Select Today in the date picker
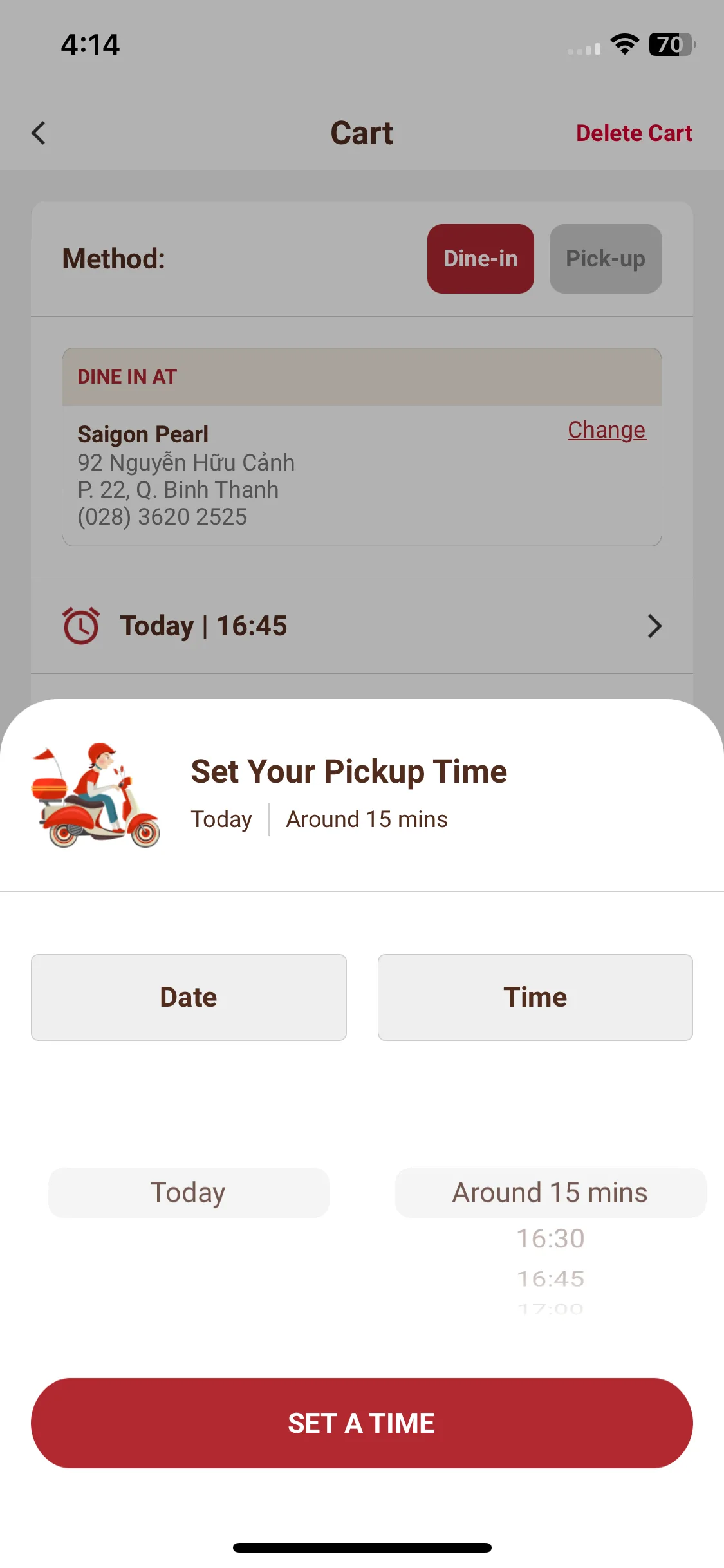 coord(189,1193)
